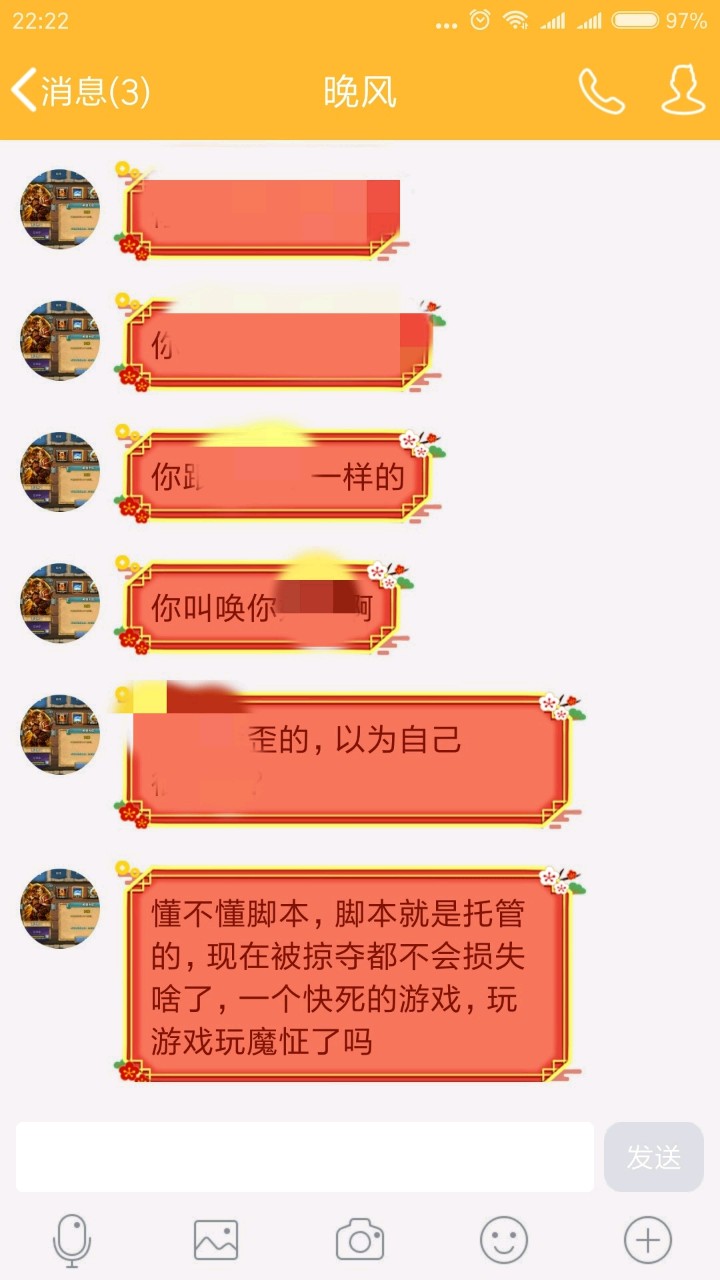Image resolution: width=720 pixels, height=1280 pixels.
Task: Start a voice call with 晚风
Action: 601,92
